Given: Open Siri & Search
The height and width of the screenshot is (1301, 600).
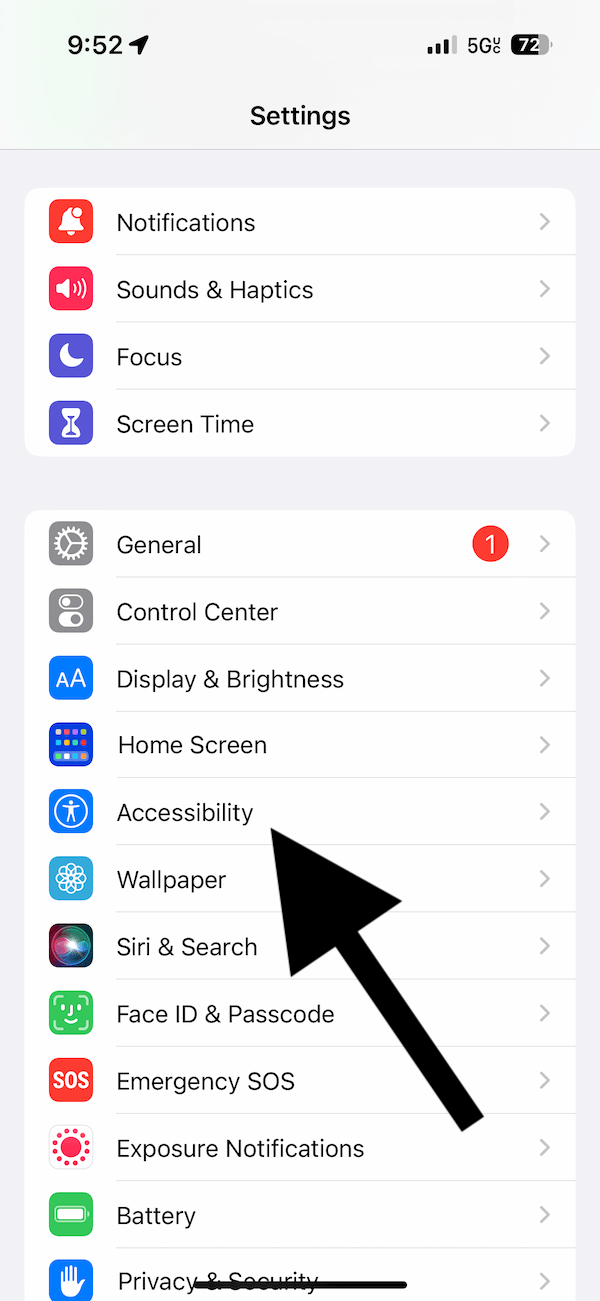Looking at the screenshot, I should pos(300,946).
